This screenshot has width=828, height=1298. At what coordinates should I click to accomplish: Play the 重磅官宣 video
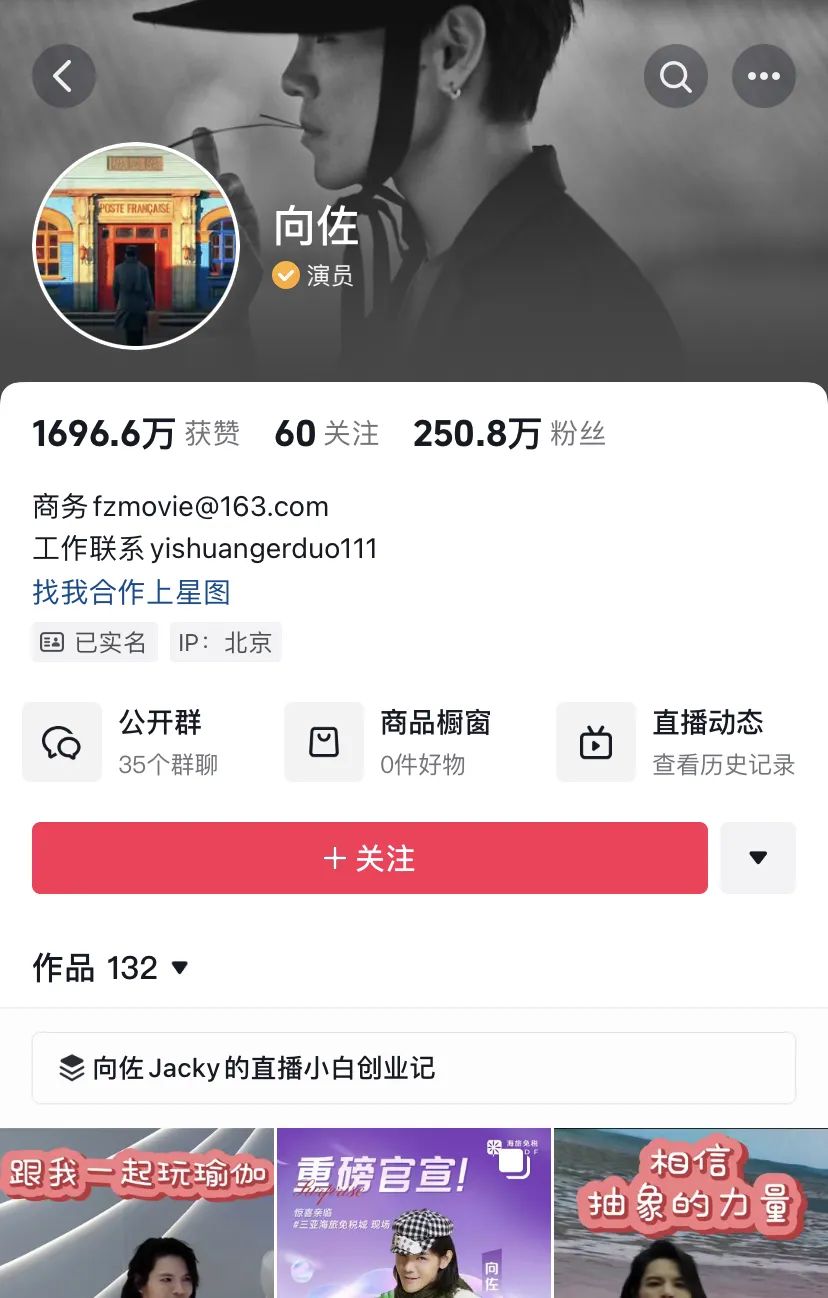413,1214
